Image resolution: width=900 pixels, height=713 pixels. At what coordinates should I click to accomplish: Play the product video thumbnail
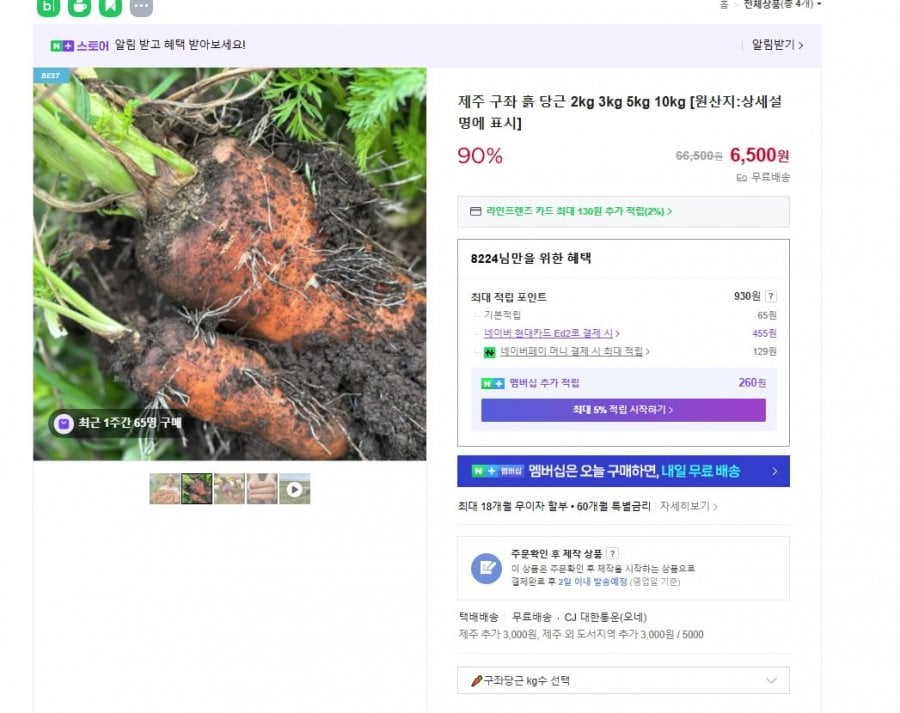[x=294, y=489]
